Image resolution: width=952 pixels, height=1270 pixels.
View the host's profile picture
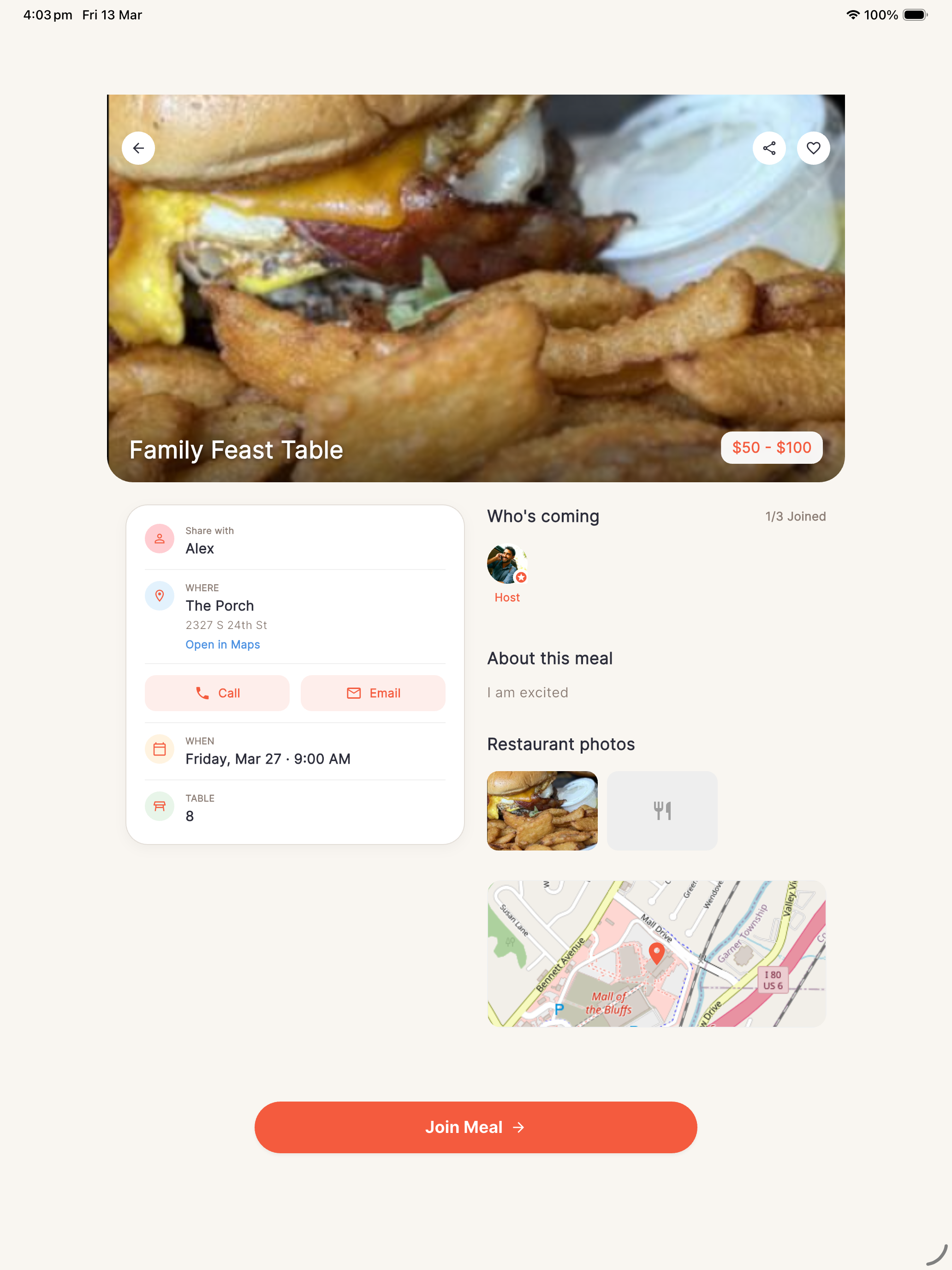point(506,564)
